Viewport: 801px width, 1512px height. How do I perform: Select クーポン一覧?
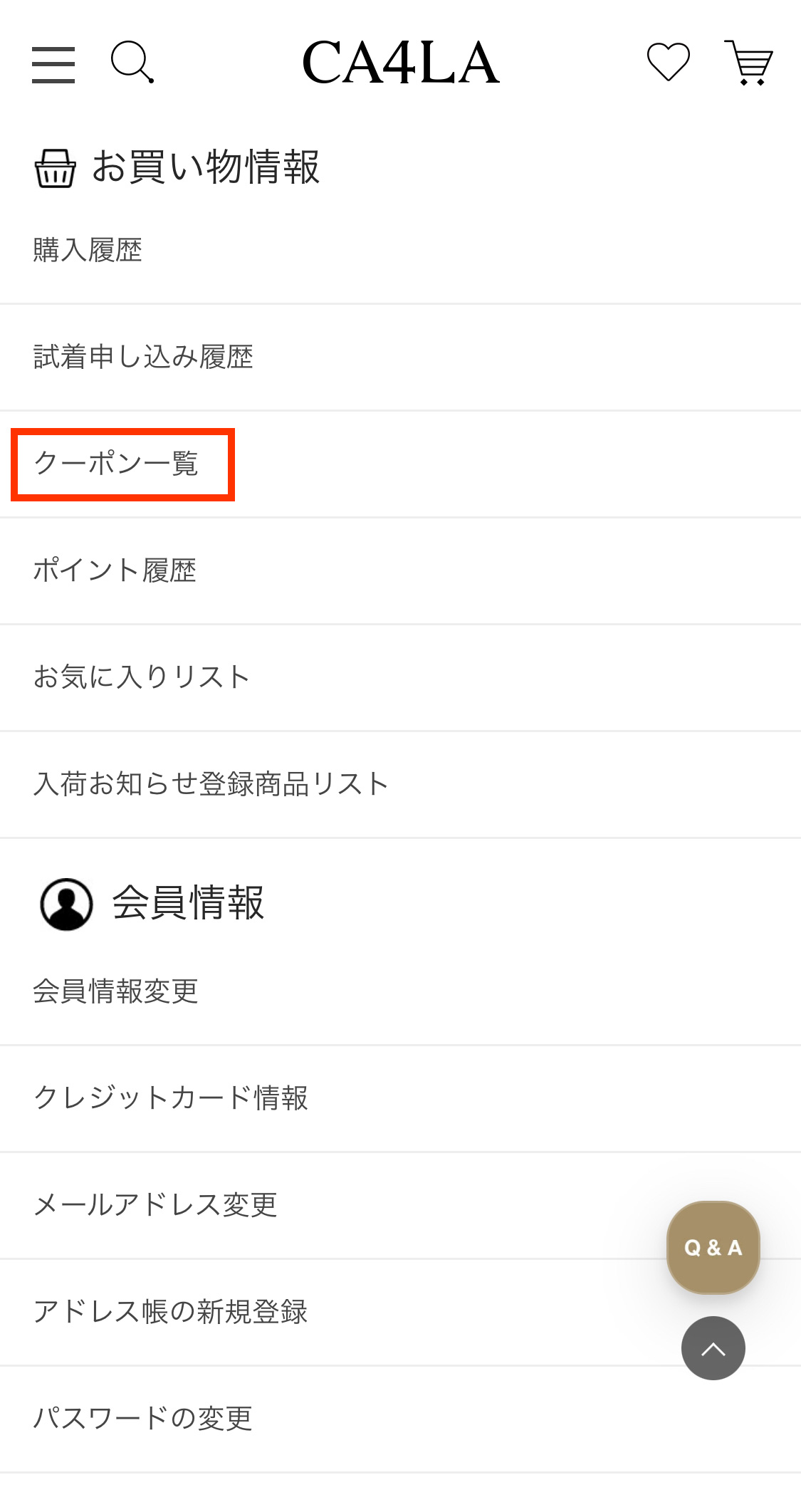click(400, 464)
